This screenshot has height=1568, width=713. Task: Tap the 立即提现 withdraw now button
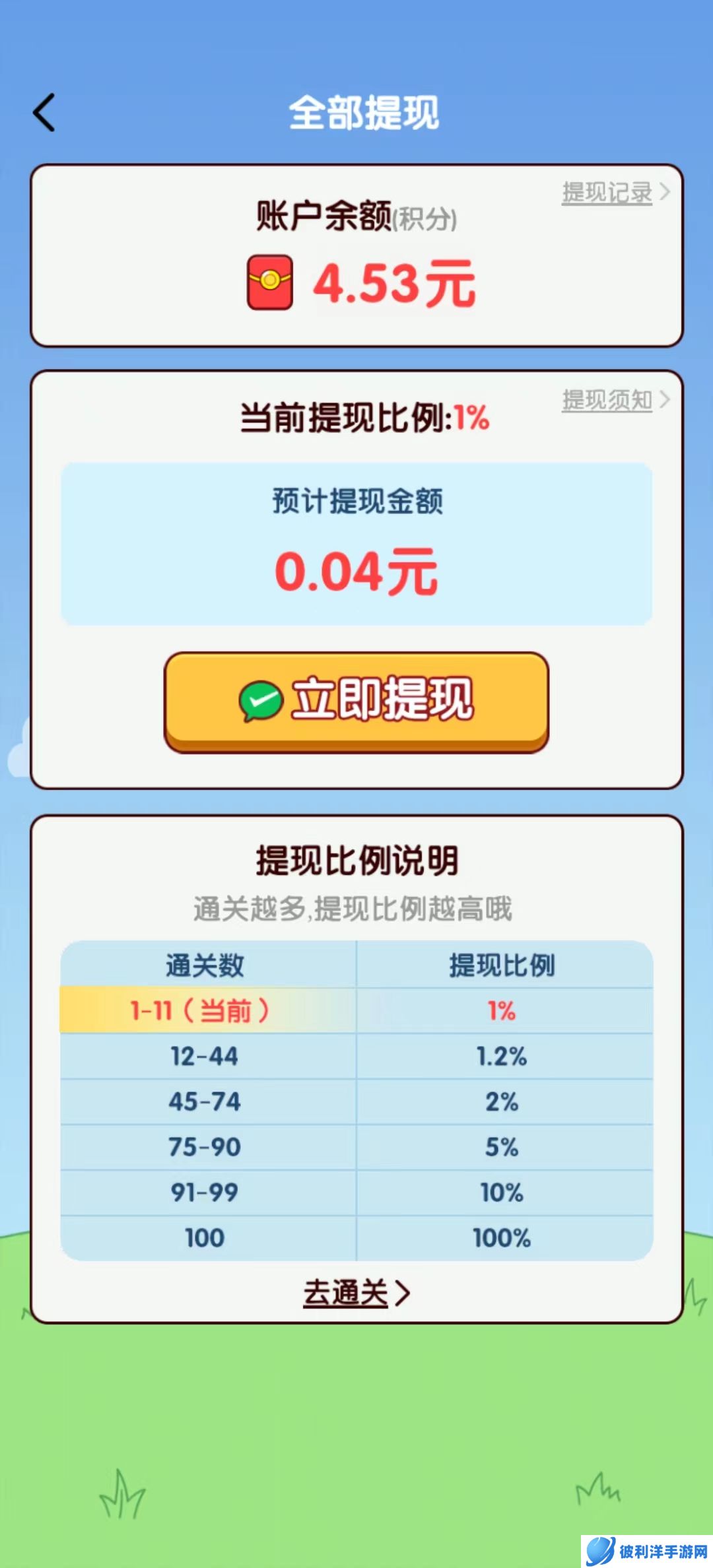[x=356, y=701]
